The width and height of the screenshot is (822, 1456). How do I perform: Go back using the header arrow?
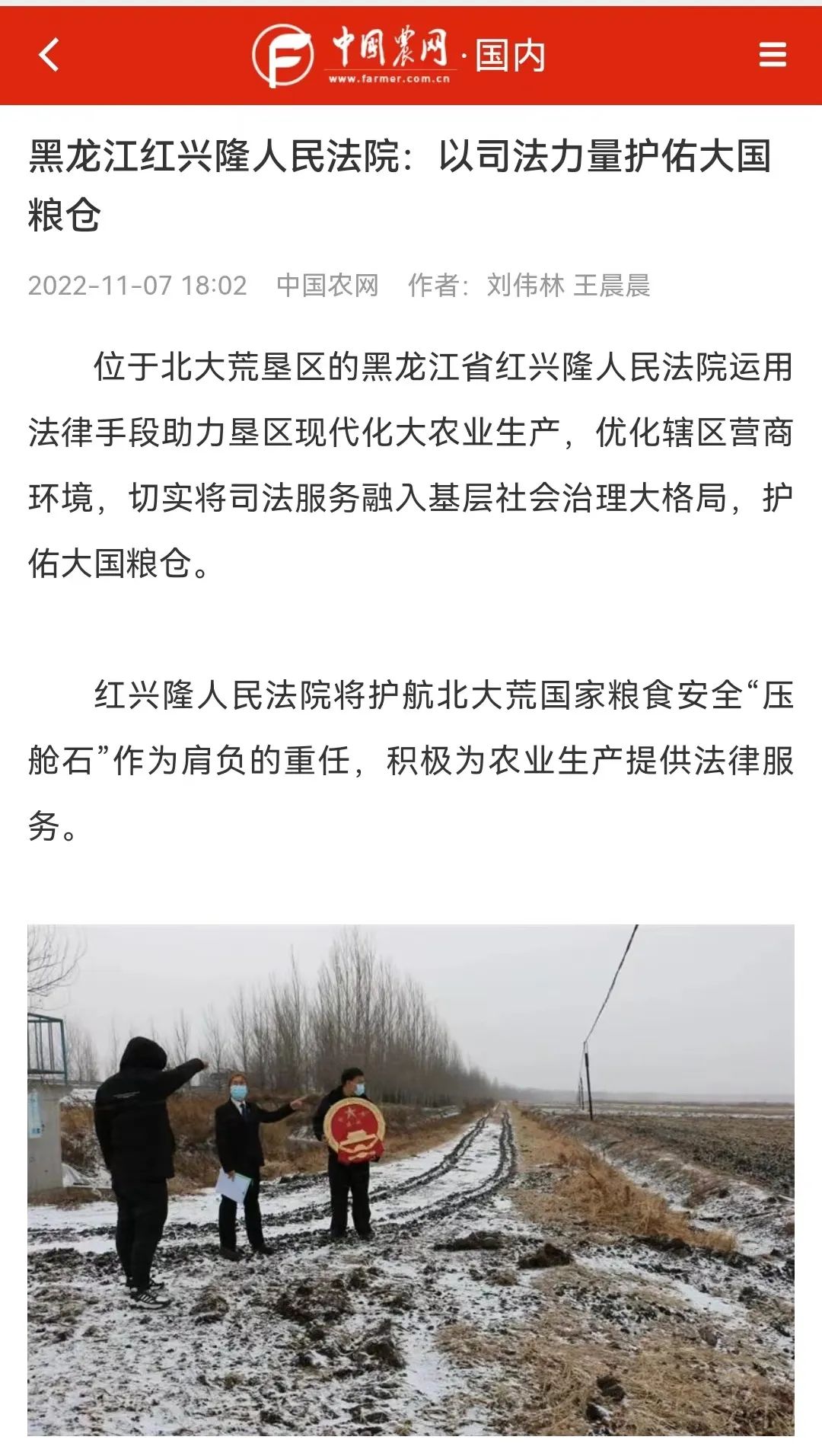(49, 55)
